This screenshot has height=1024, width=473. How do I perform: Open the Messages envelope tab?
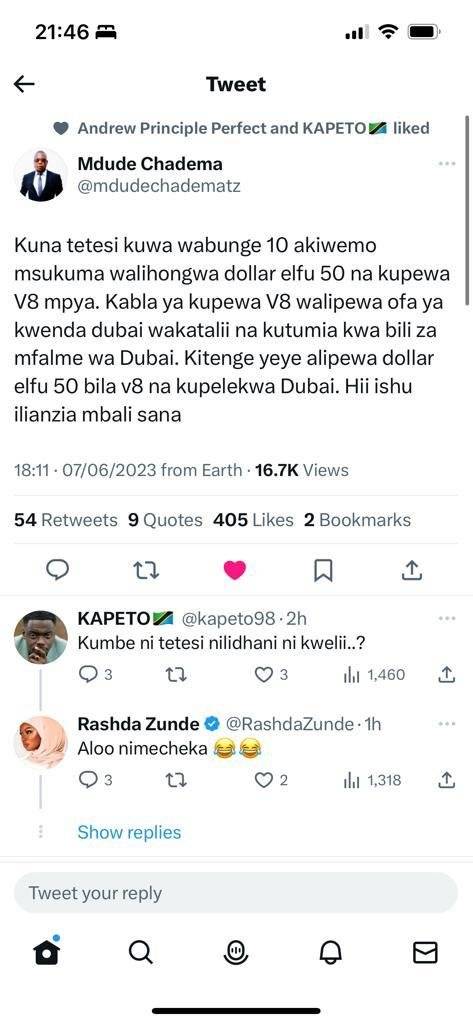[425, 953]
